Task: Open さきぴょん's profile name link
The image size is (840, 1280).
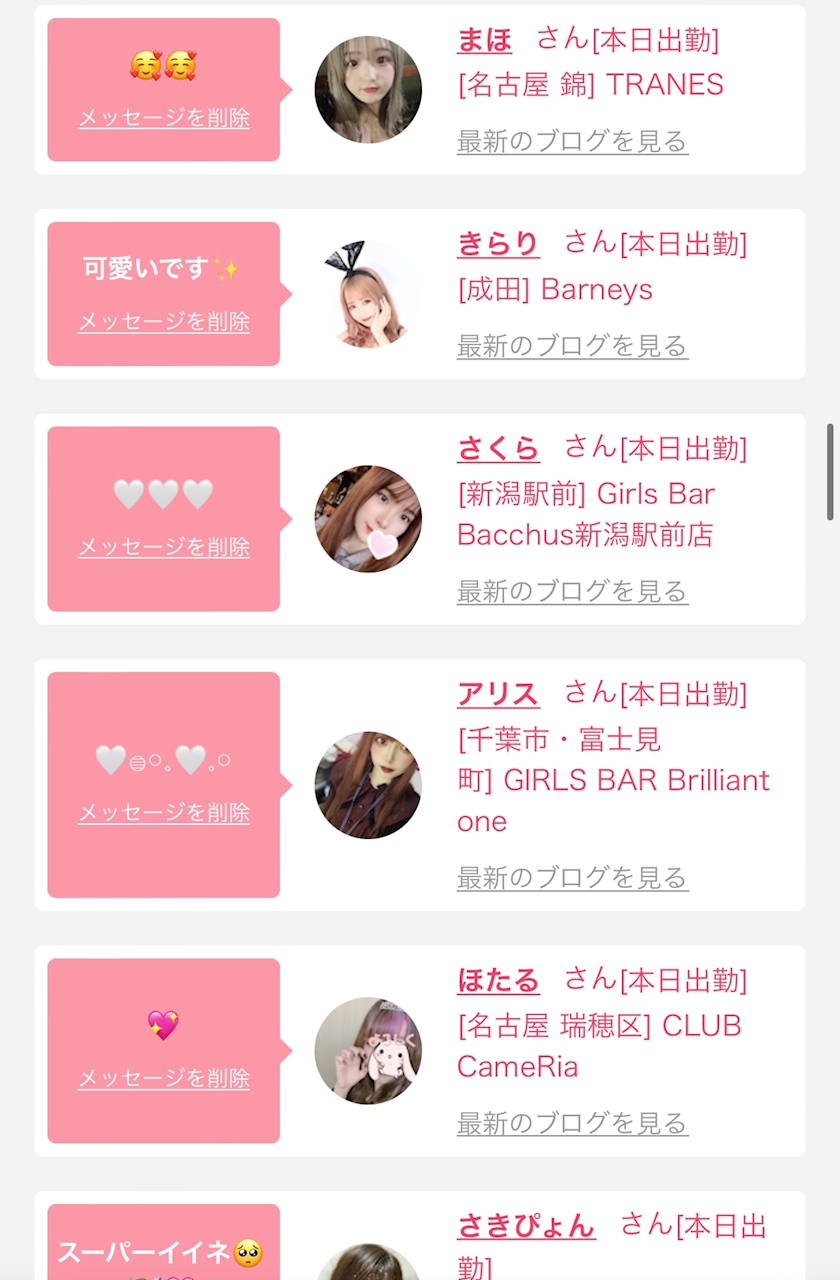Action: coord(526,1226)
